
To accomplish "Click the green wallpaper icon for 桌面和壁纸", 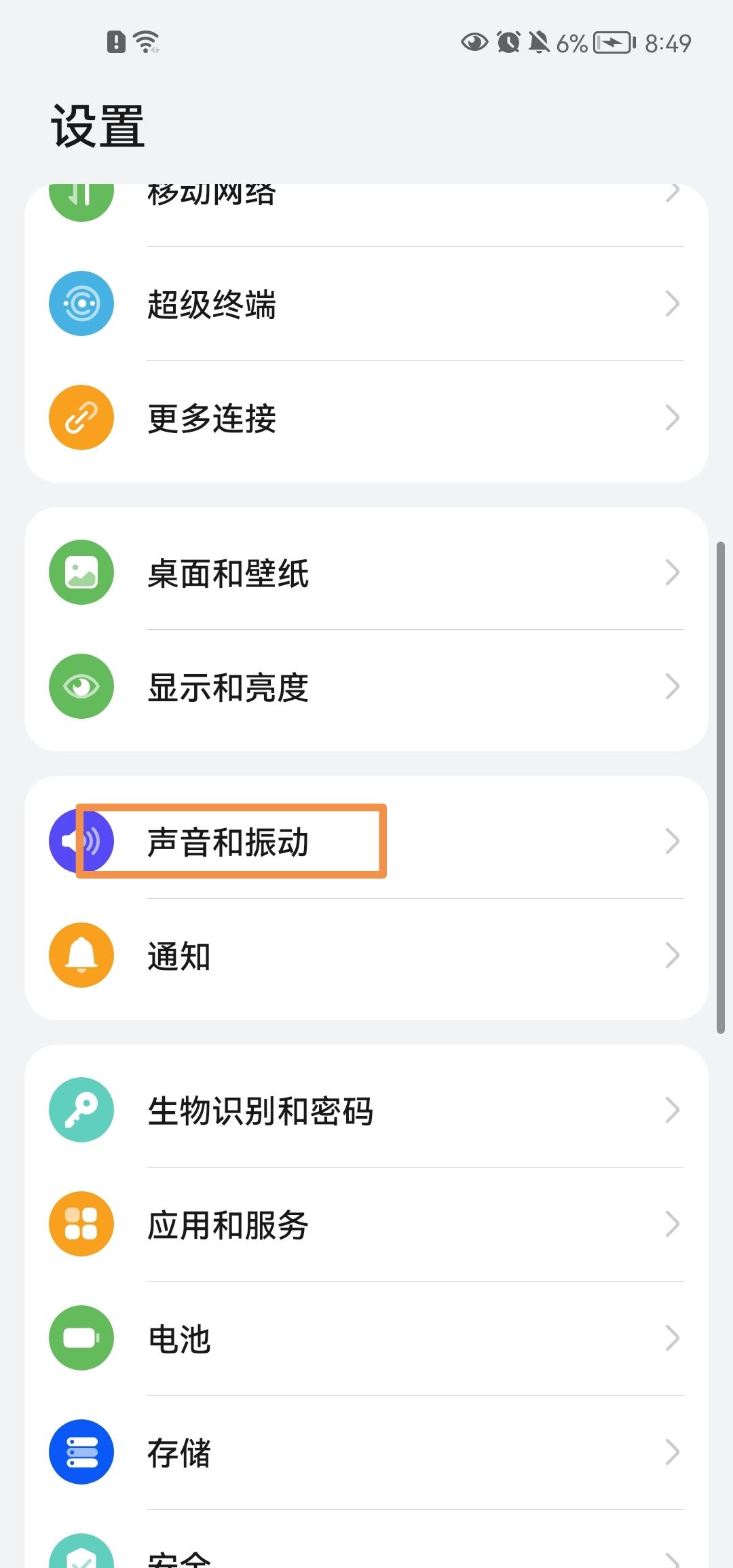I will click(81, 572).
